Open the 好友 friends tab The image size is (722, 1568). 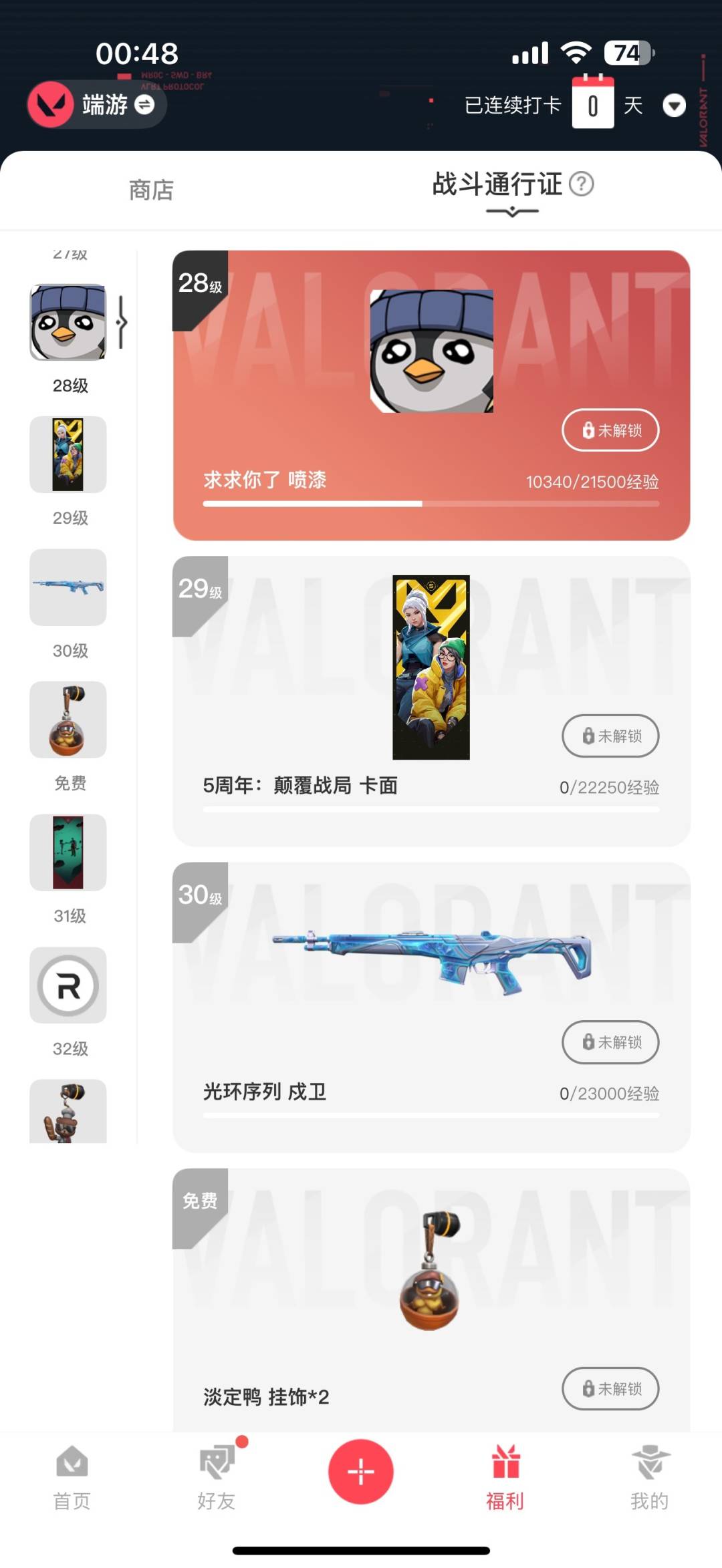click(x=217, y=1477)
